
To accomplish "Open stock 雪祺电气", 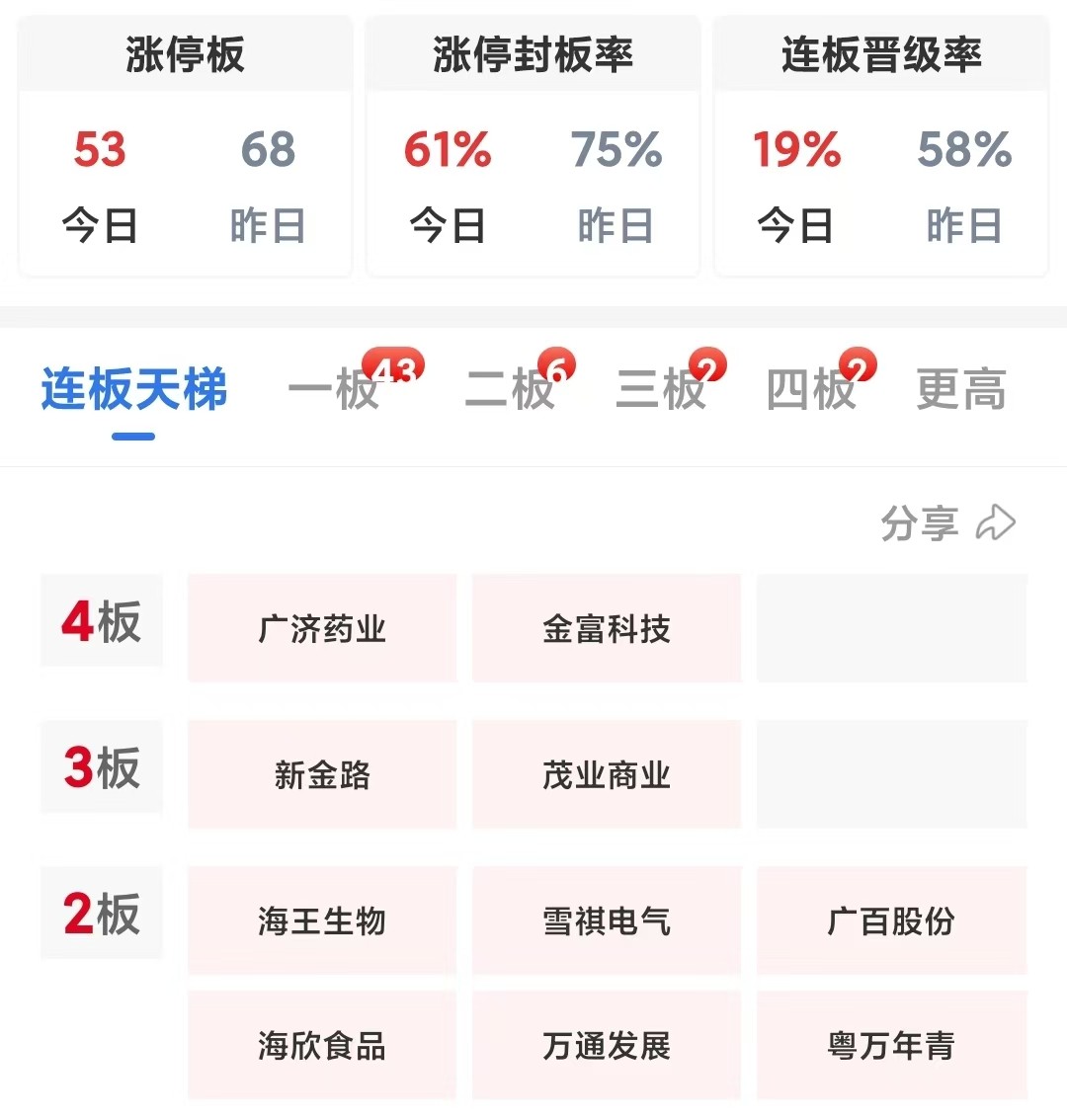I will coord(607,921).
